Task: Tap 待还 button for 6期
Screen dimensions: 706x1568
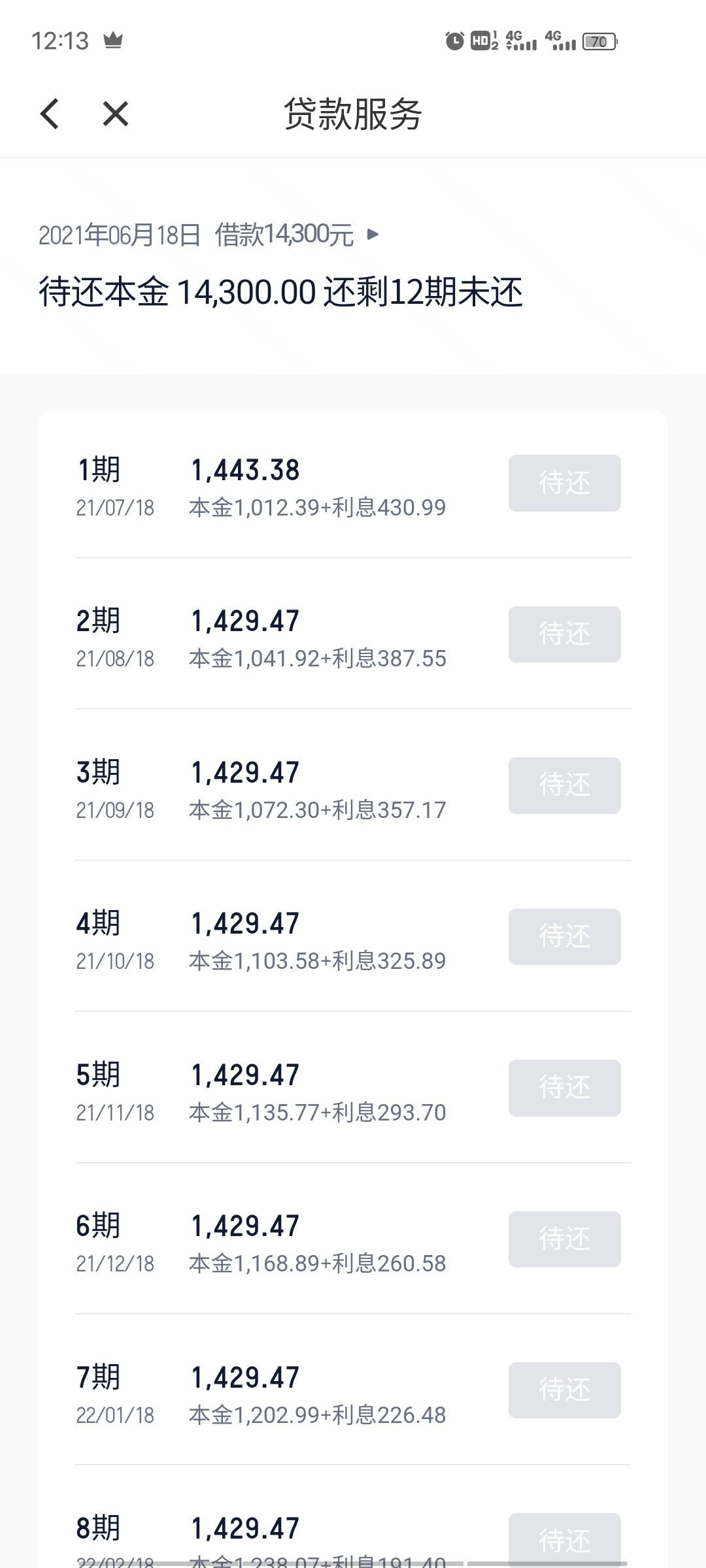Action: click(565, 1239)
